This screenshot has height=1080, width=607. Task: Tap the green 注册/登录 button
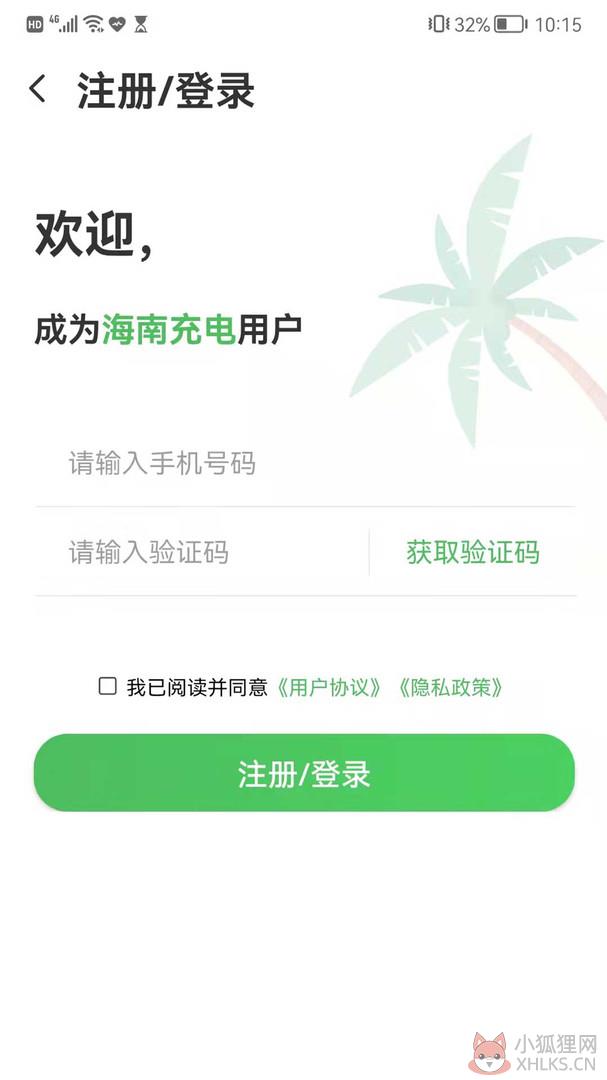[304, 773]
